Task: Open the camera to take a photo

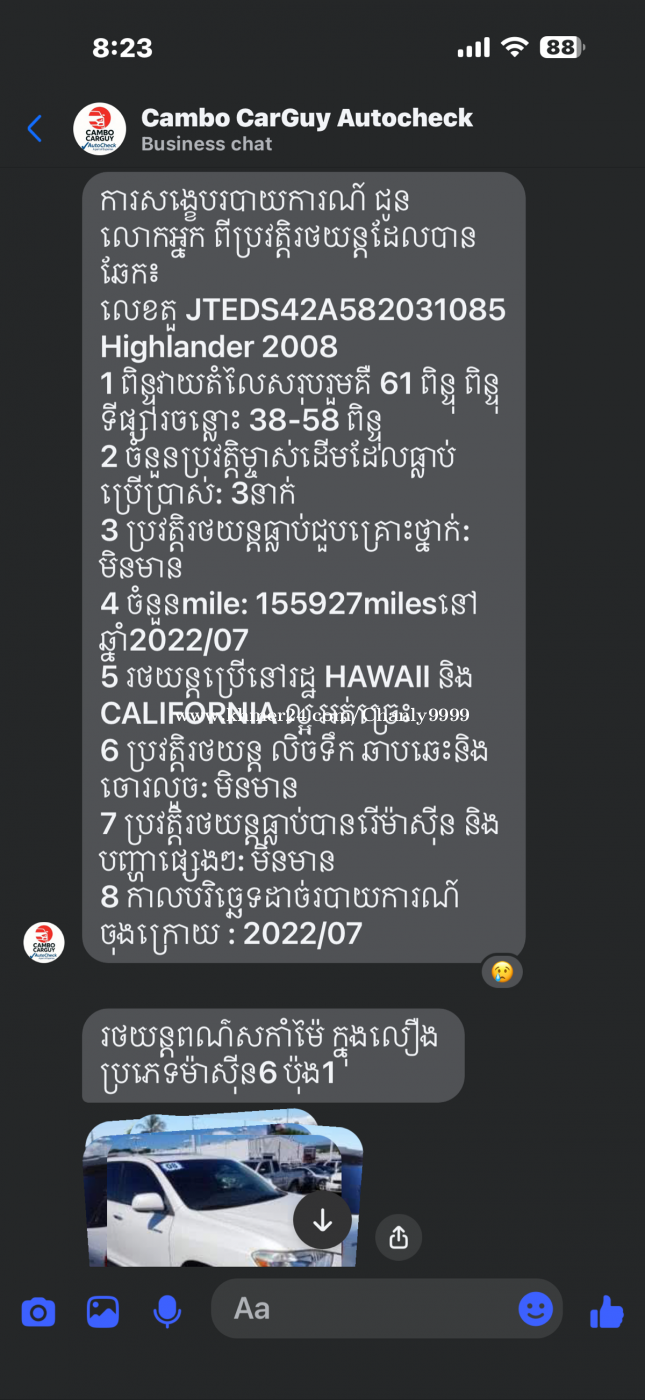Action: 38,1311
